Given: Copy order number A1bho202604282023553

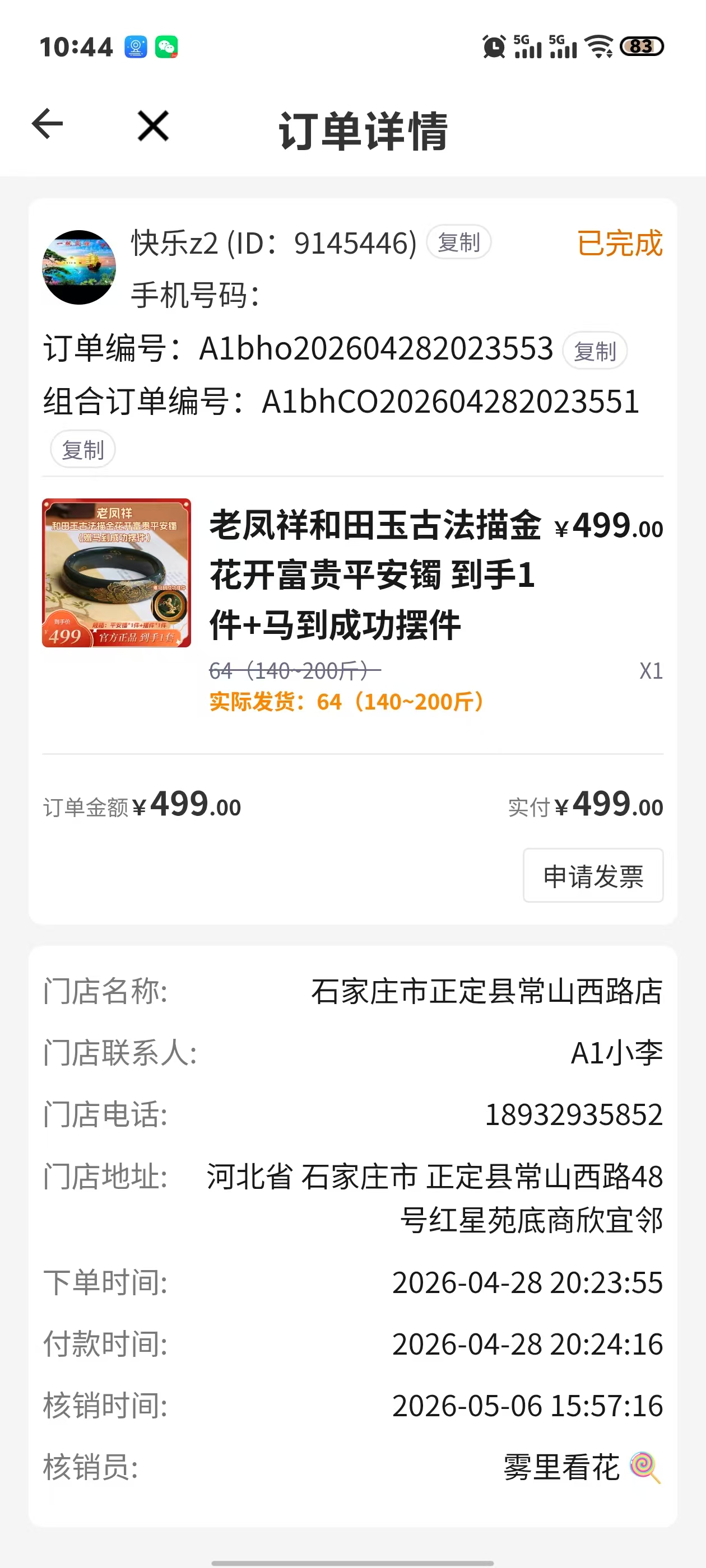Looking at the screenshot, I should click(594, 351).
